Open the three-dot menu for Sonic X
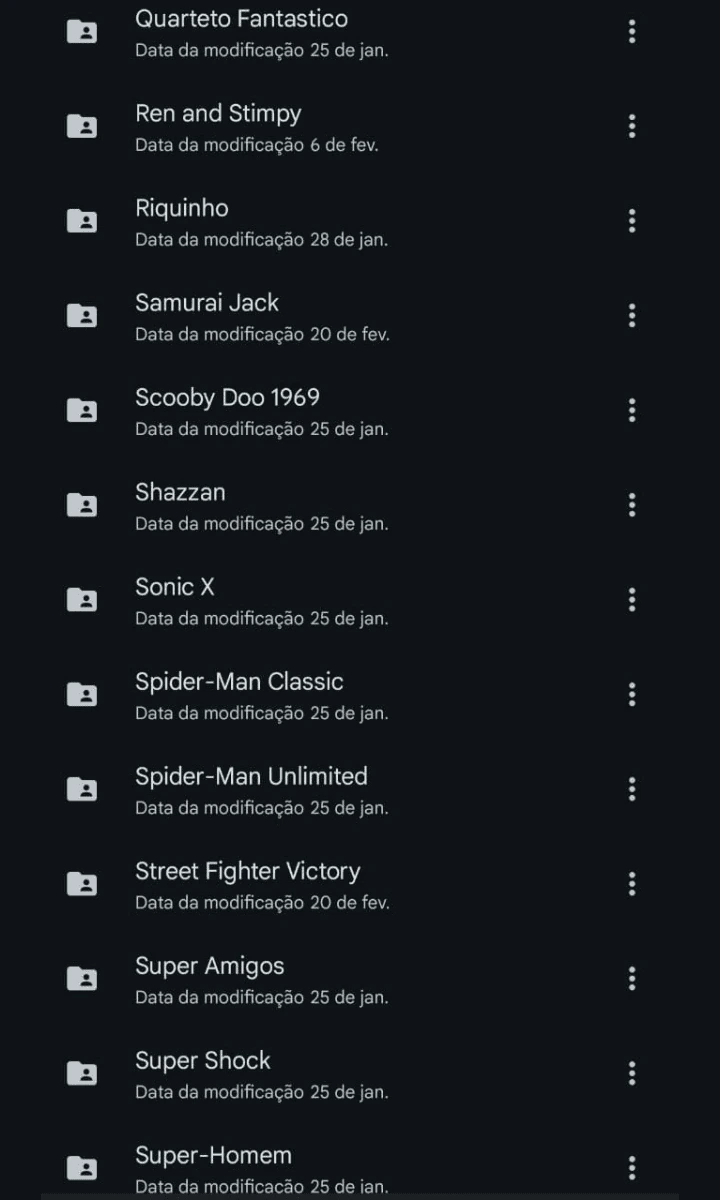The height and width of the screenshot is (1200, 720). 632,600
